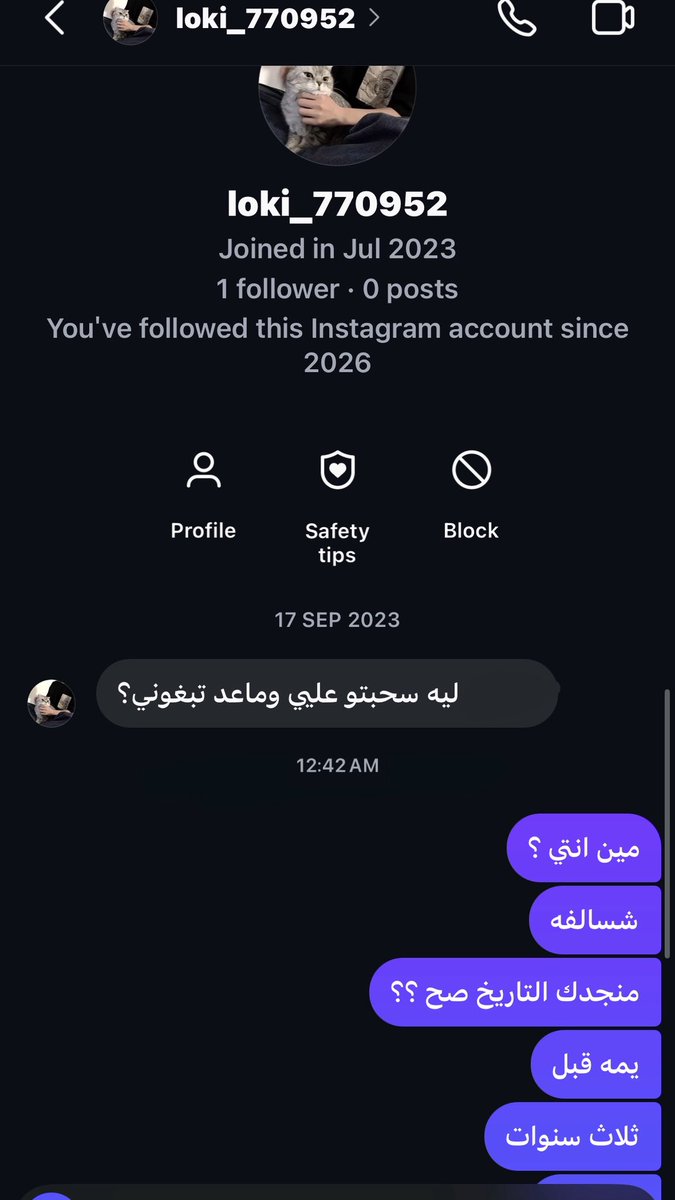Block this account

coord(471,496)
